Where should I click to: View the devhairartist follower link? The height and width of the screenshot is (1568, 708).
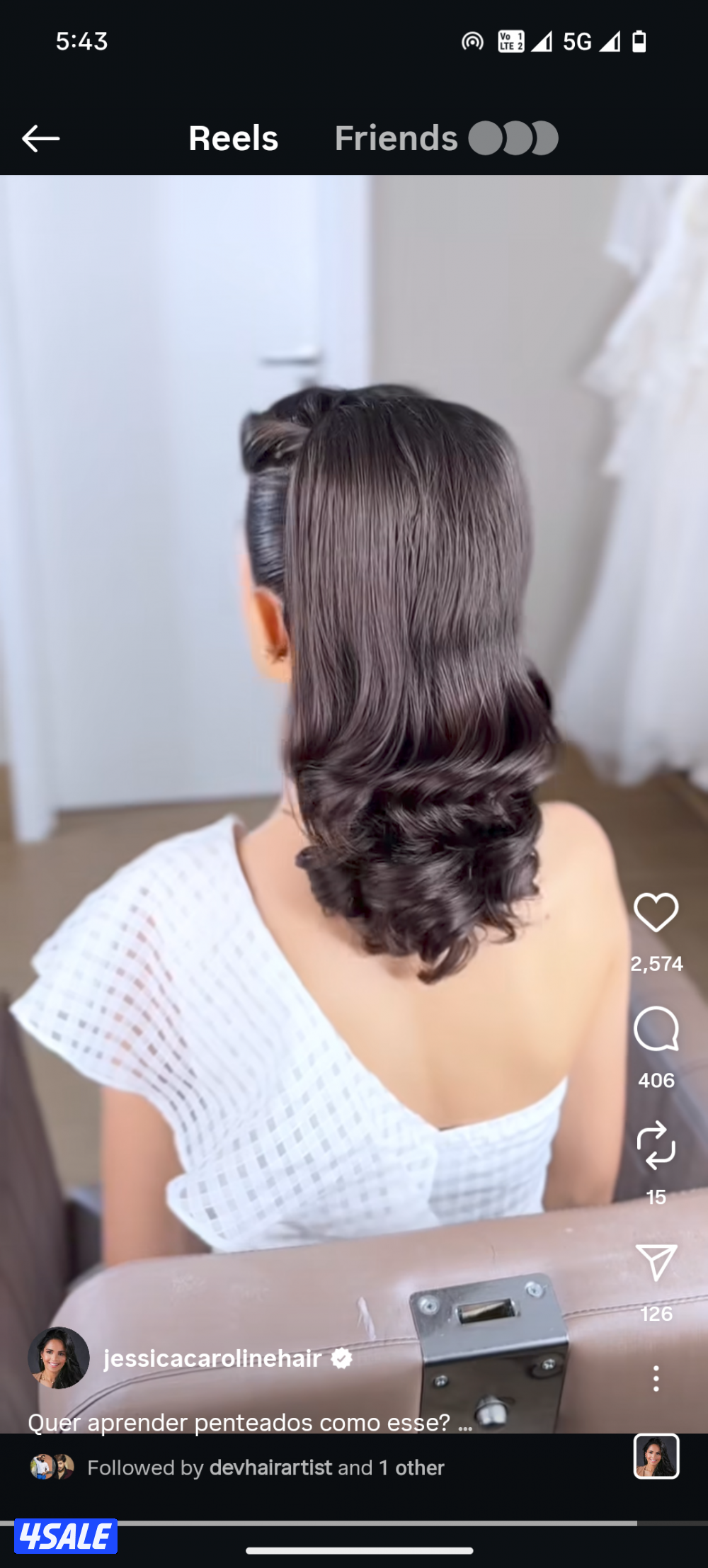pyautogui.click(x=271, y=1467)
